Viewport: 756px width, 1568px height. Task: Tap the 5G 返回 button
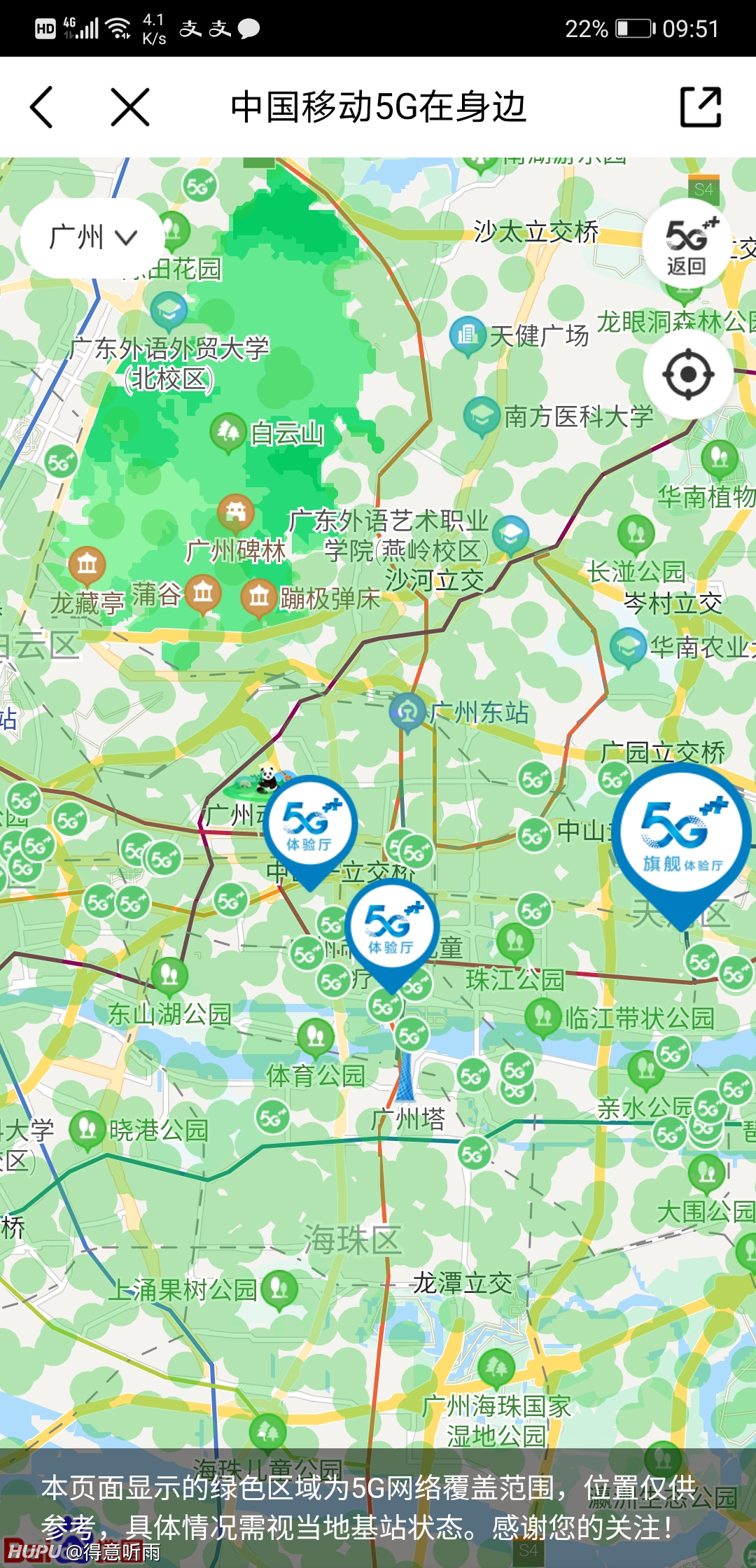pyautogui.click(x=687, y=243)
